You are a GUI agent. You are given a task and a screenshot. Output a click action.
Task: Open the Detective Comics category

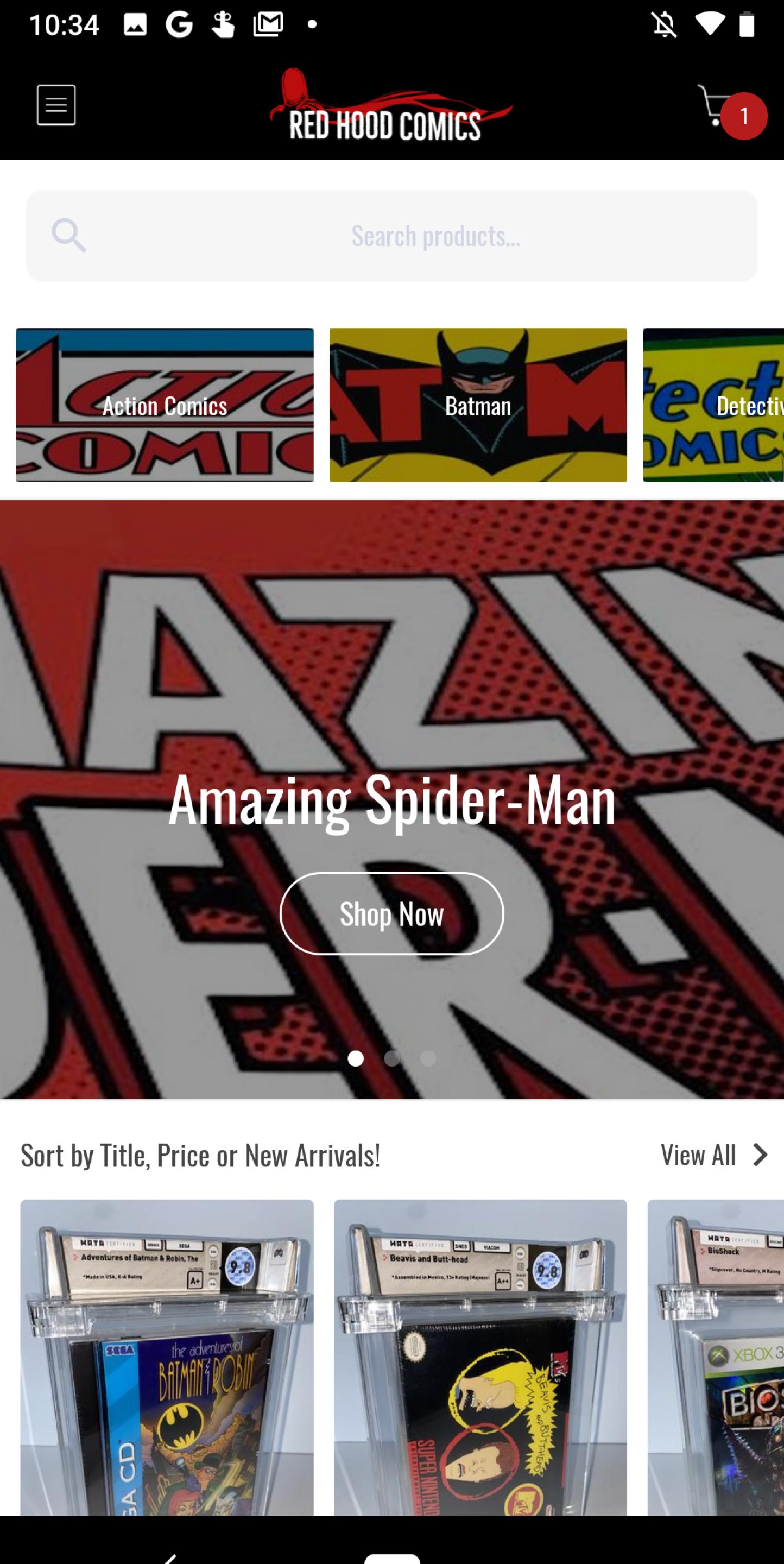tap(713, 405)
